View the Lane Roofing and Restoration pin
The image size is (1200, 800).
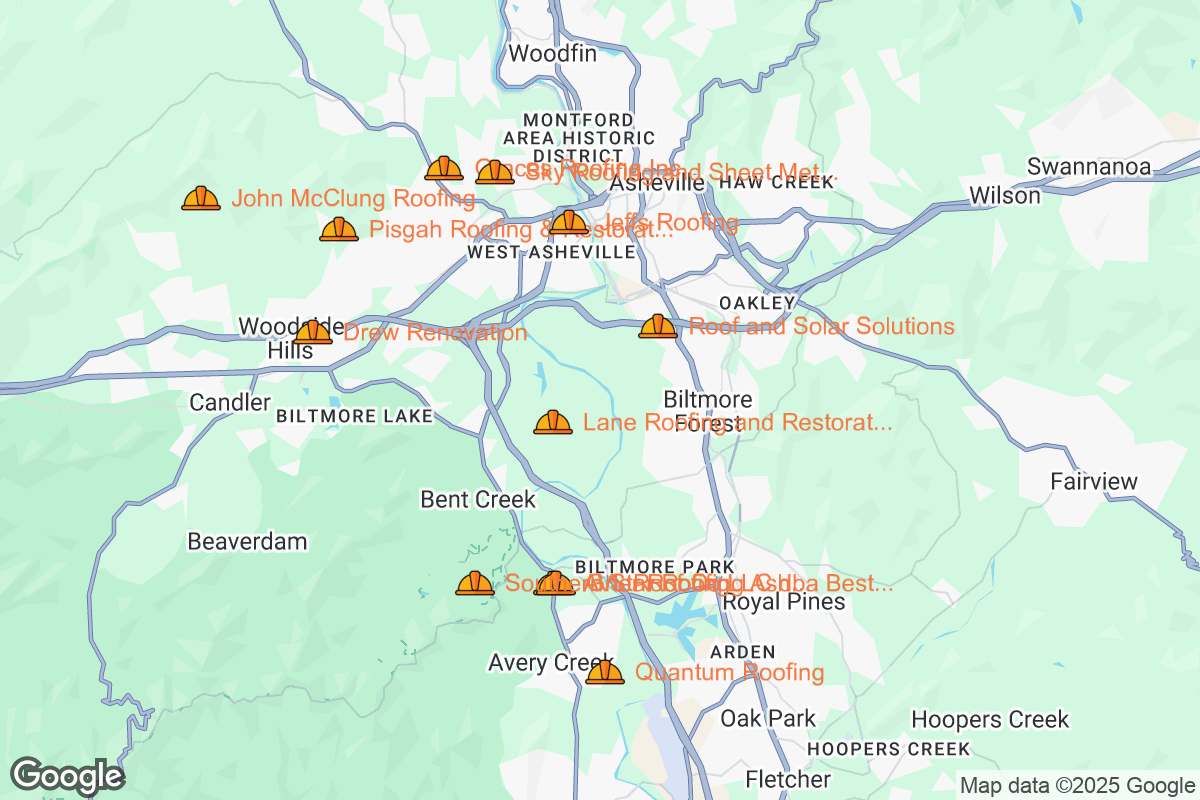[x=553, y=423]
